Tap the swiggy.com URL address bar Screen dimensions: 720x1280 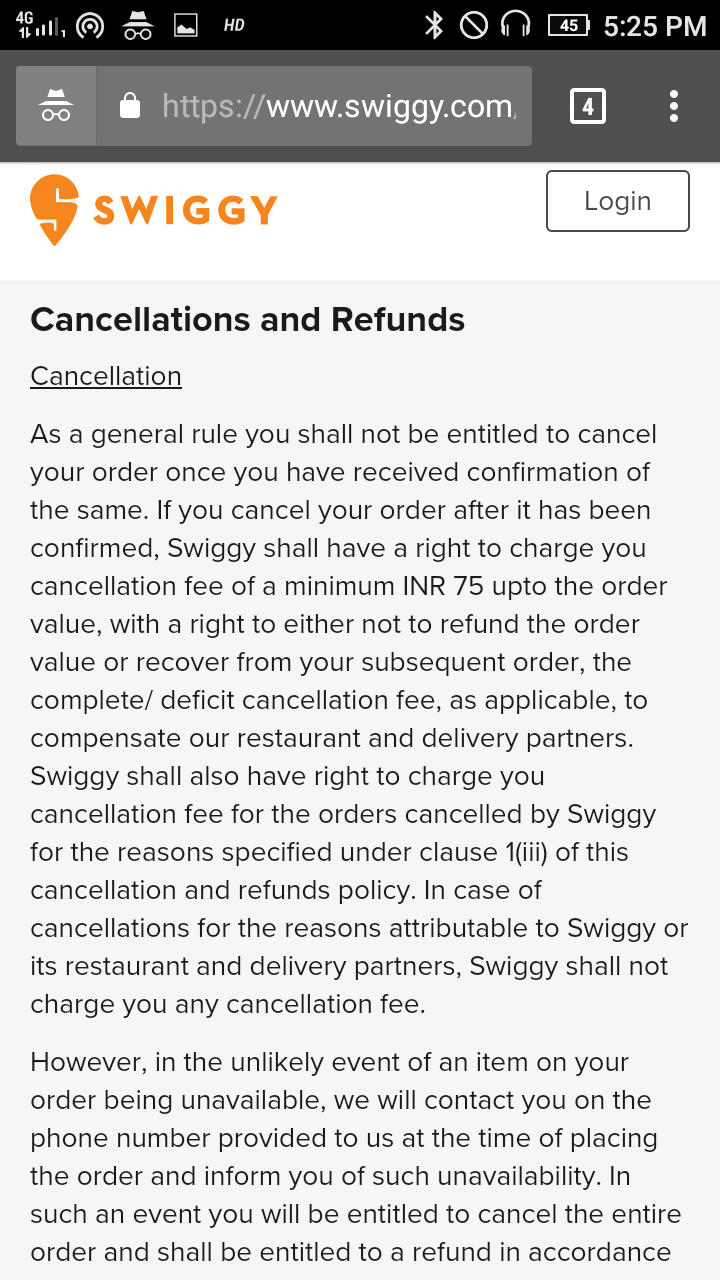[340, 106]
